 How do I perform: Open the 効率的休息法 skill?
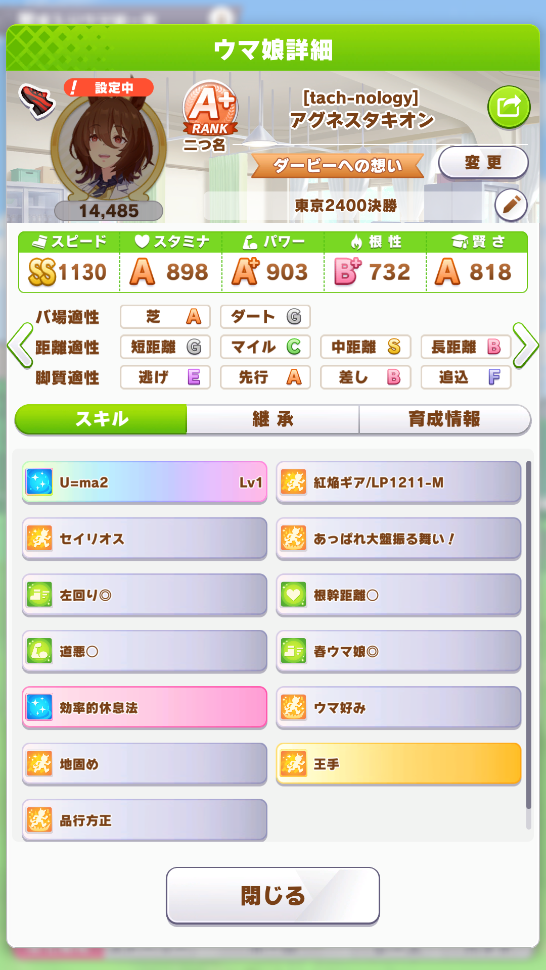click(145, 708)
